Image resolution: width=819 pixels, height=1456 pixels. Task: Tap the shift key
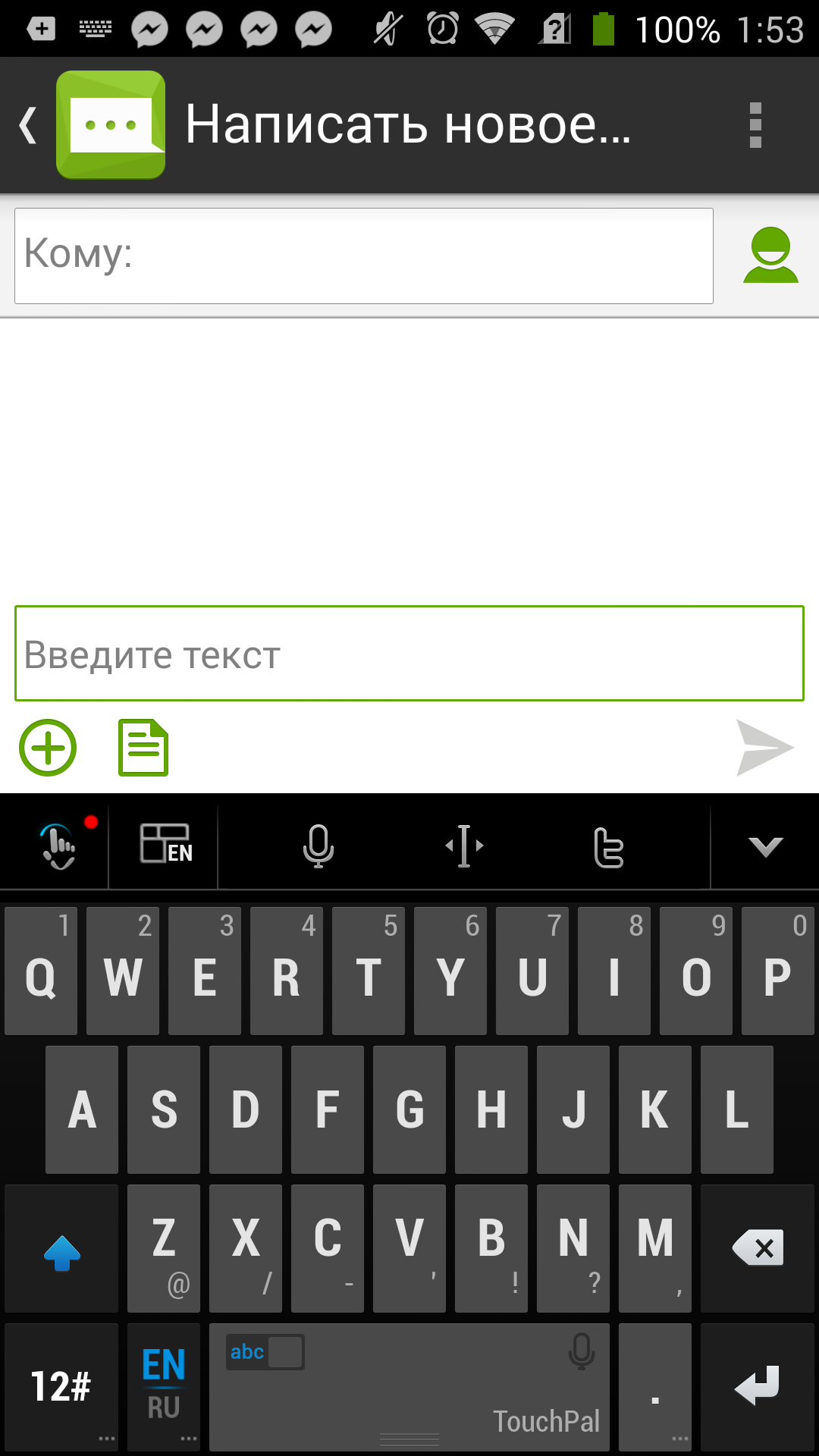(x=61, y=1248)
